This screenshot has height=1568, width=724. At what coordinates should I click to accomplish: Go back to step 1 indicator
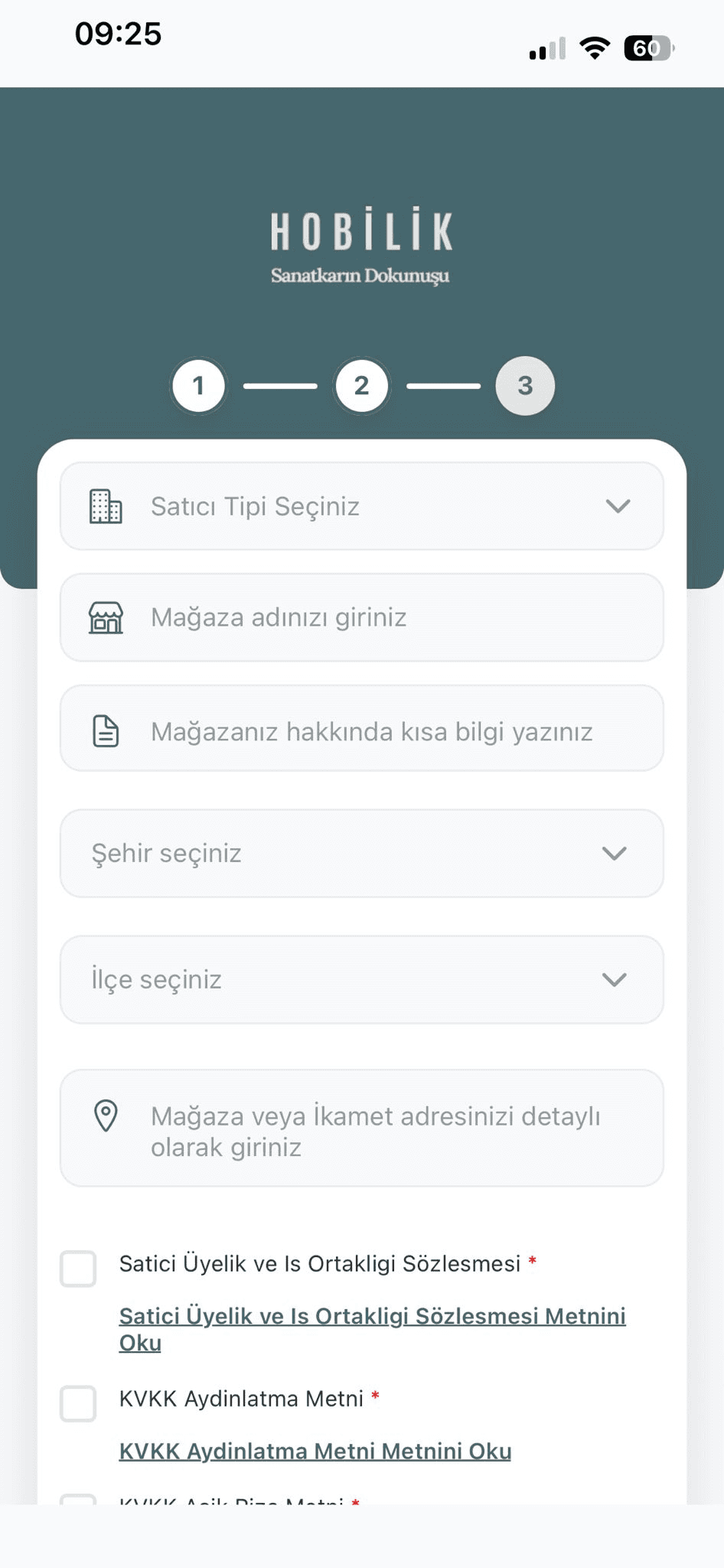pyautogui.click(x=199, y=386)
